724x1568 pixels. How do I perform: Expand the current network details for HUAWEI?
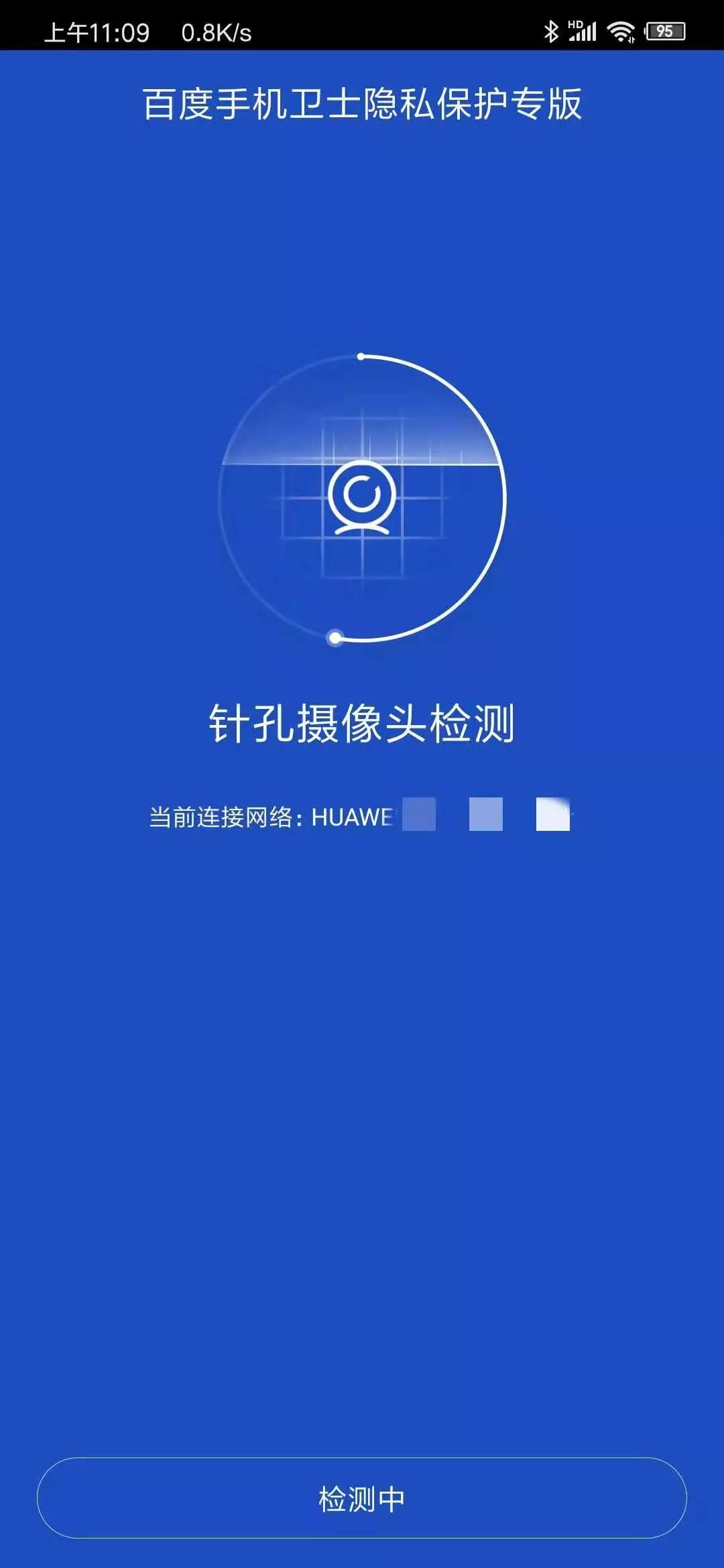pos(362,815)
